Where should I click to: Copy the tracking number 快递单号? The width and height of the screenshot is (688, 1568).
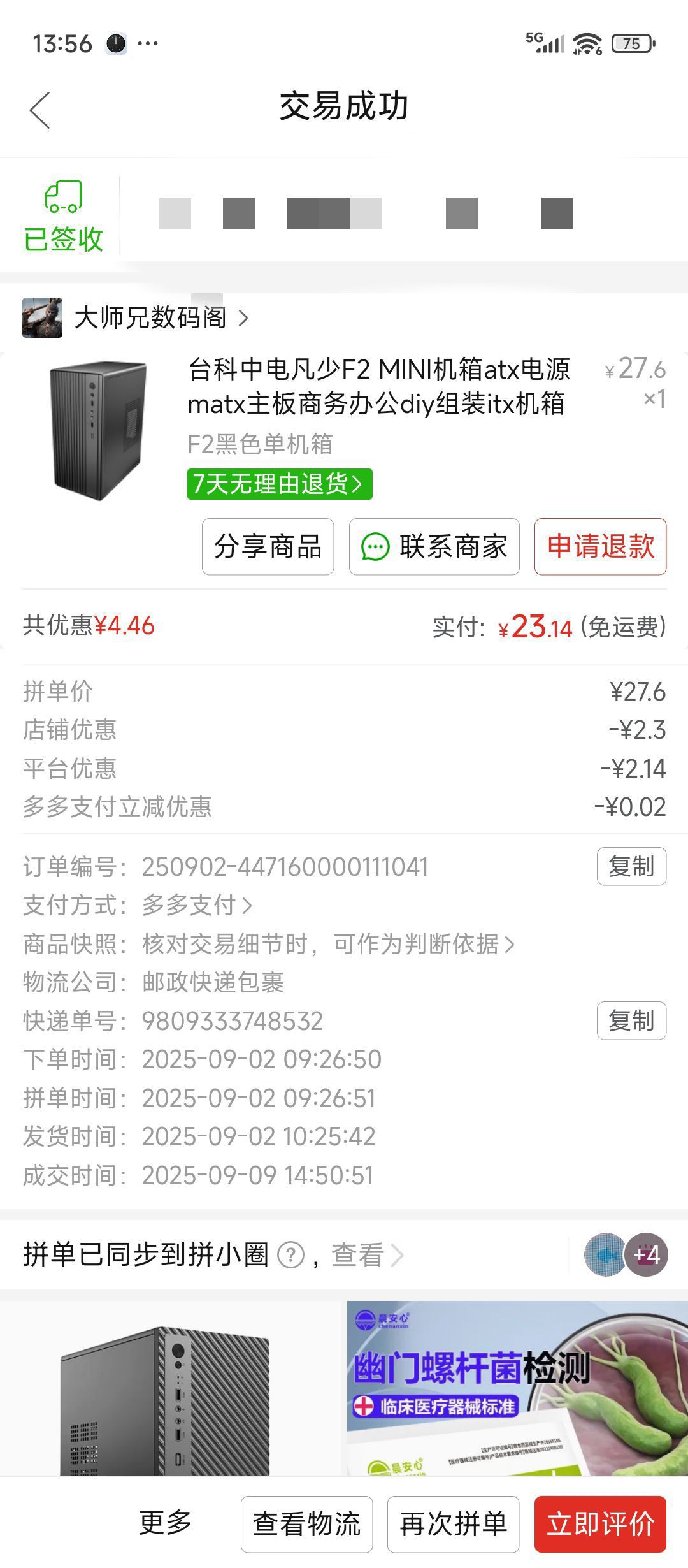pos(631,1020)
